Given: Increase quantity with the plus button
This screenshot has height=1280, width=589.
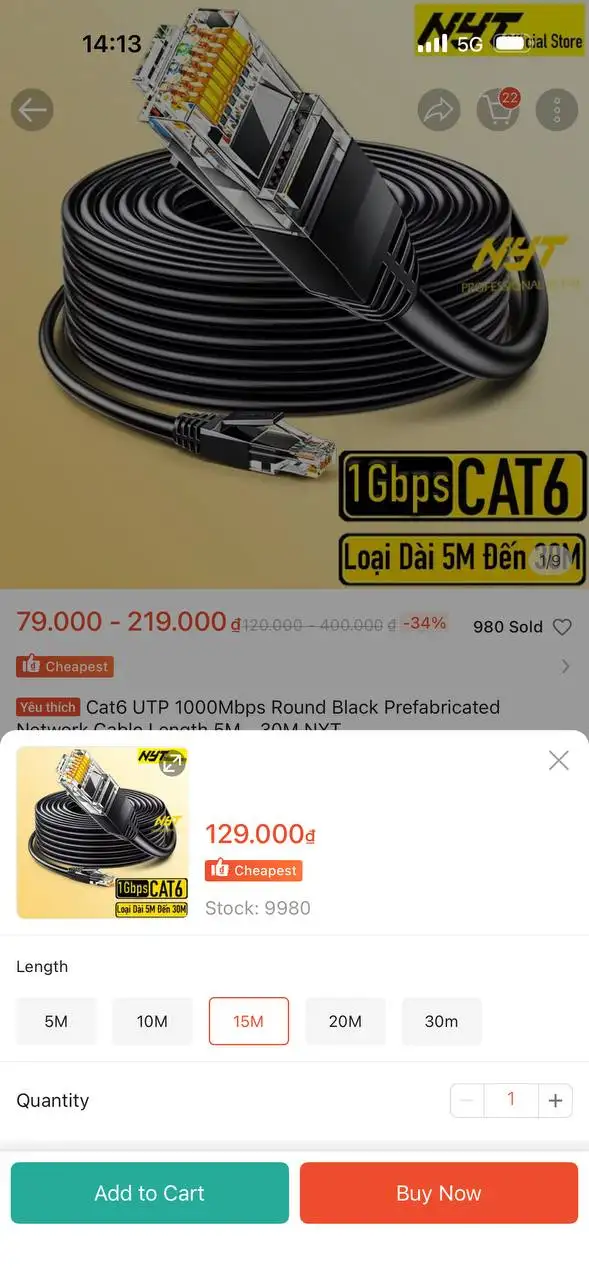Looking at the screenshot, I should 555,1101.
